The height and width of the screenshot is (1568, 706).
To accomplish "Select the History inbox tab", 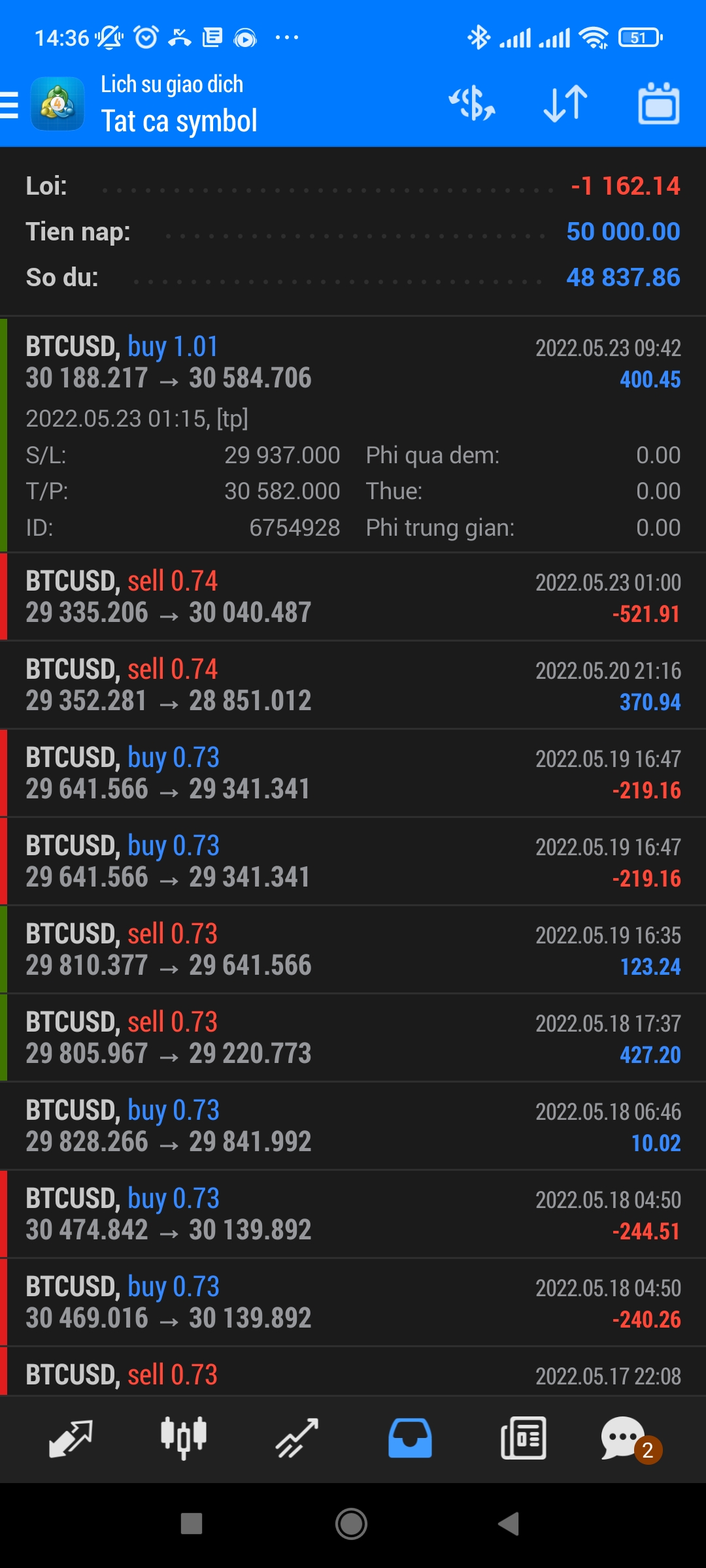I will point(410,1439).
